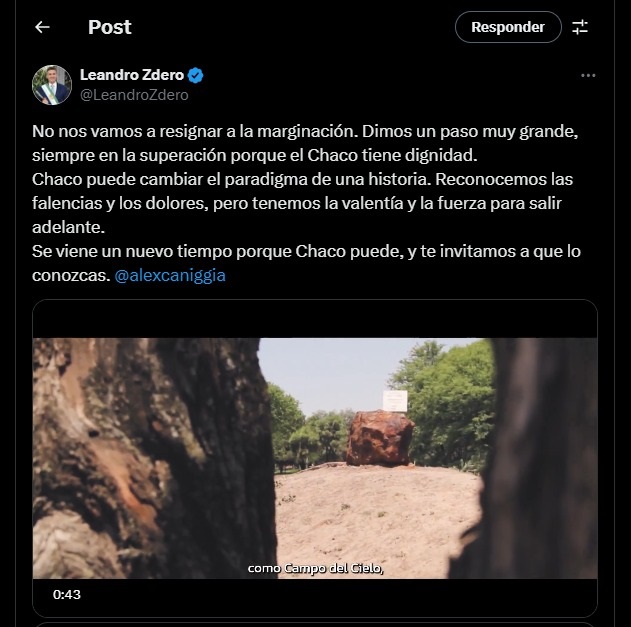Open the post's three-dot overflow menu

click(588, 76)
